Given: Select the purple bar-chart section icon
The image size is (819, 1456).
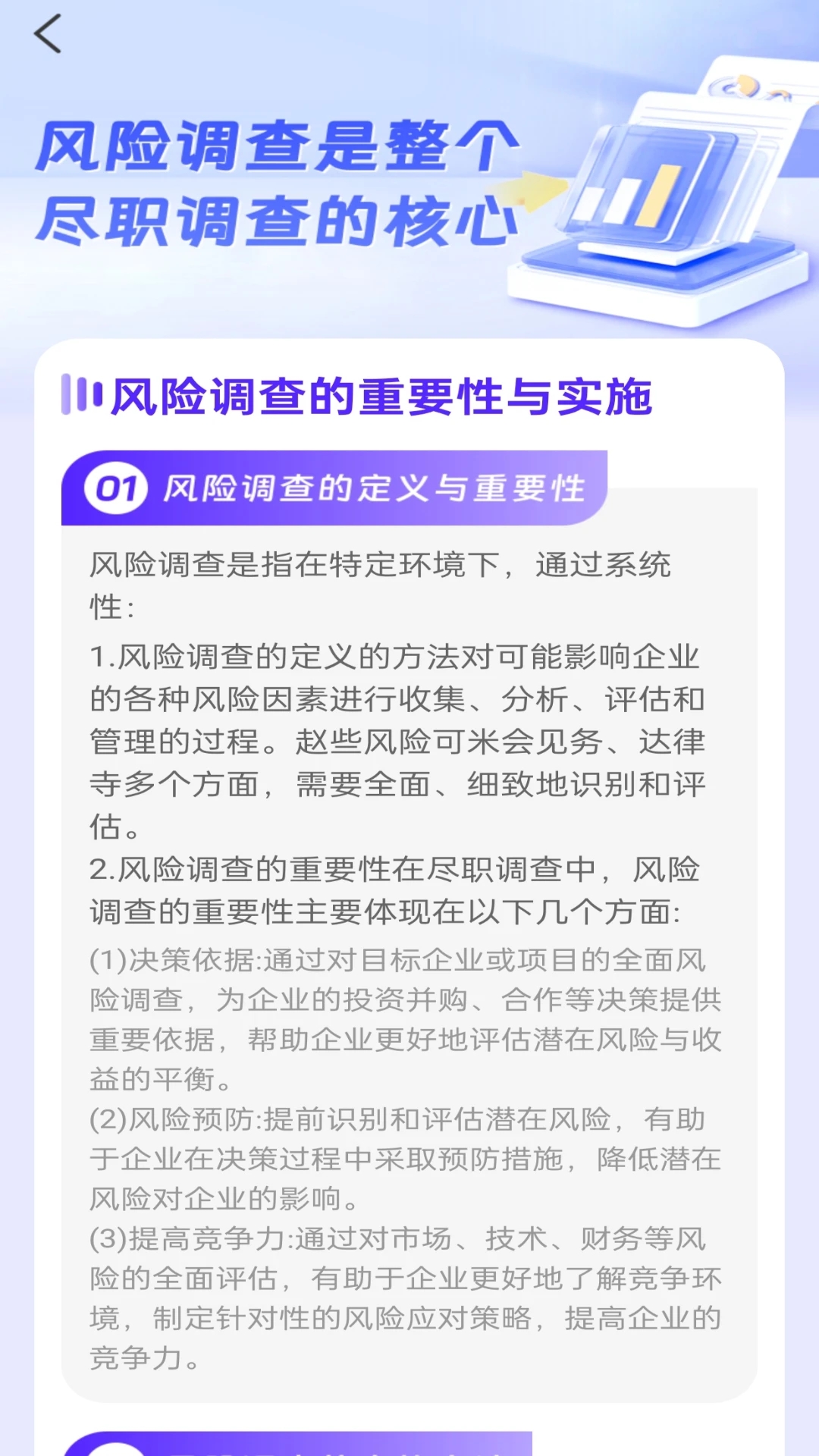Looking at the screenshot, I should (80, 393).
